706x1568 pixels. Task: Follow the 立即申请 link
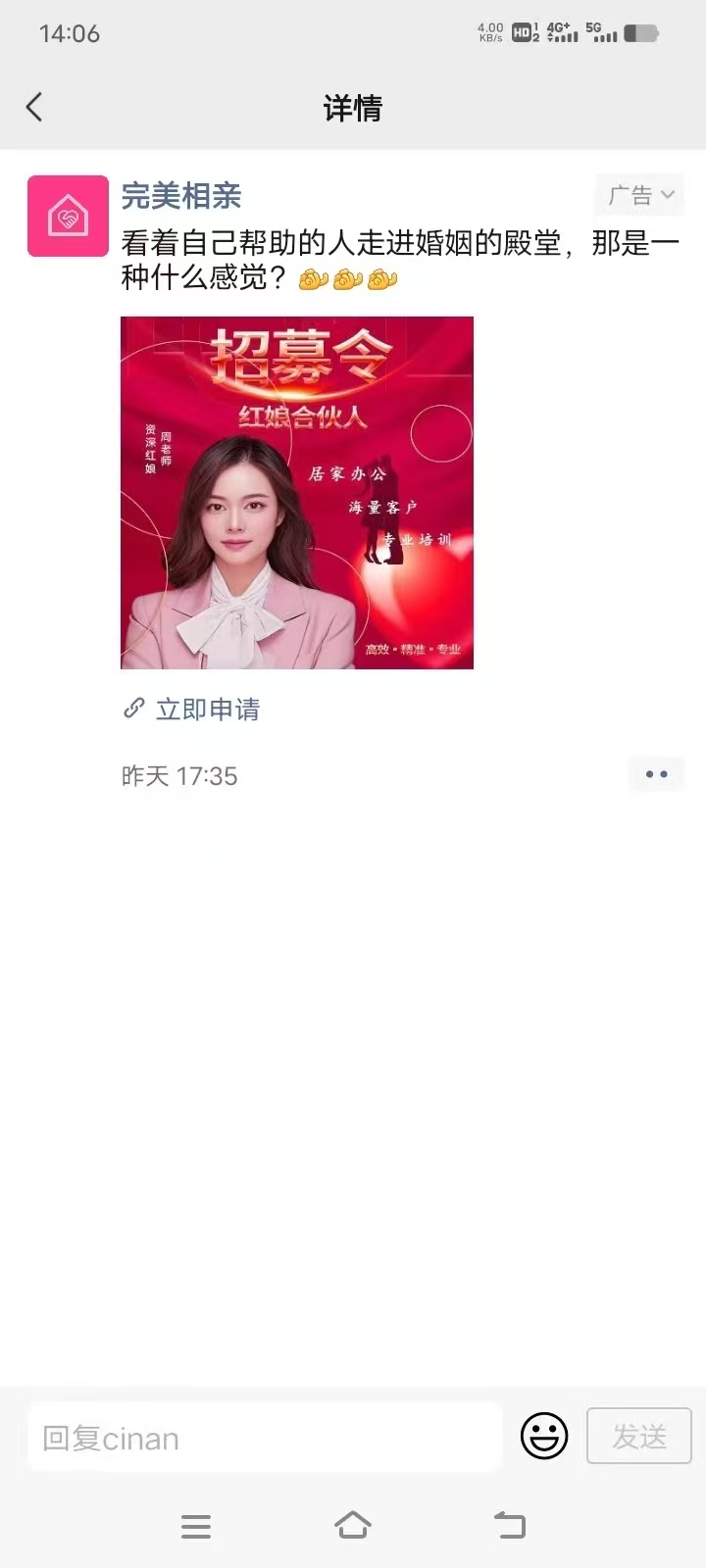(207, 710)
